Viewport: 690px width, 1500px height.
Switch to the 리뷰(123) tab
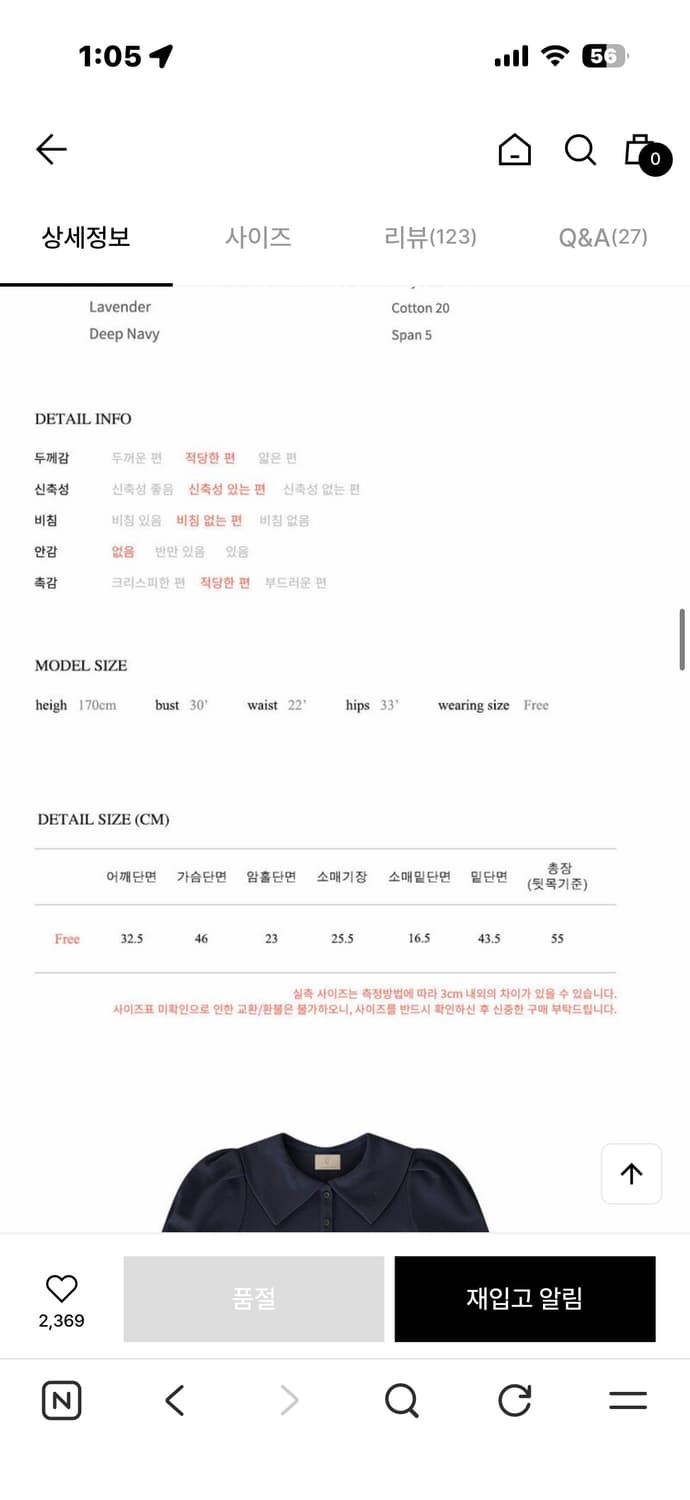430,237
